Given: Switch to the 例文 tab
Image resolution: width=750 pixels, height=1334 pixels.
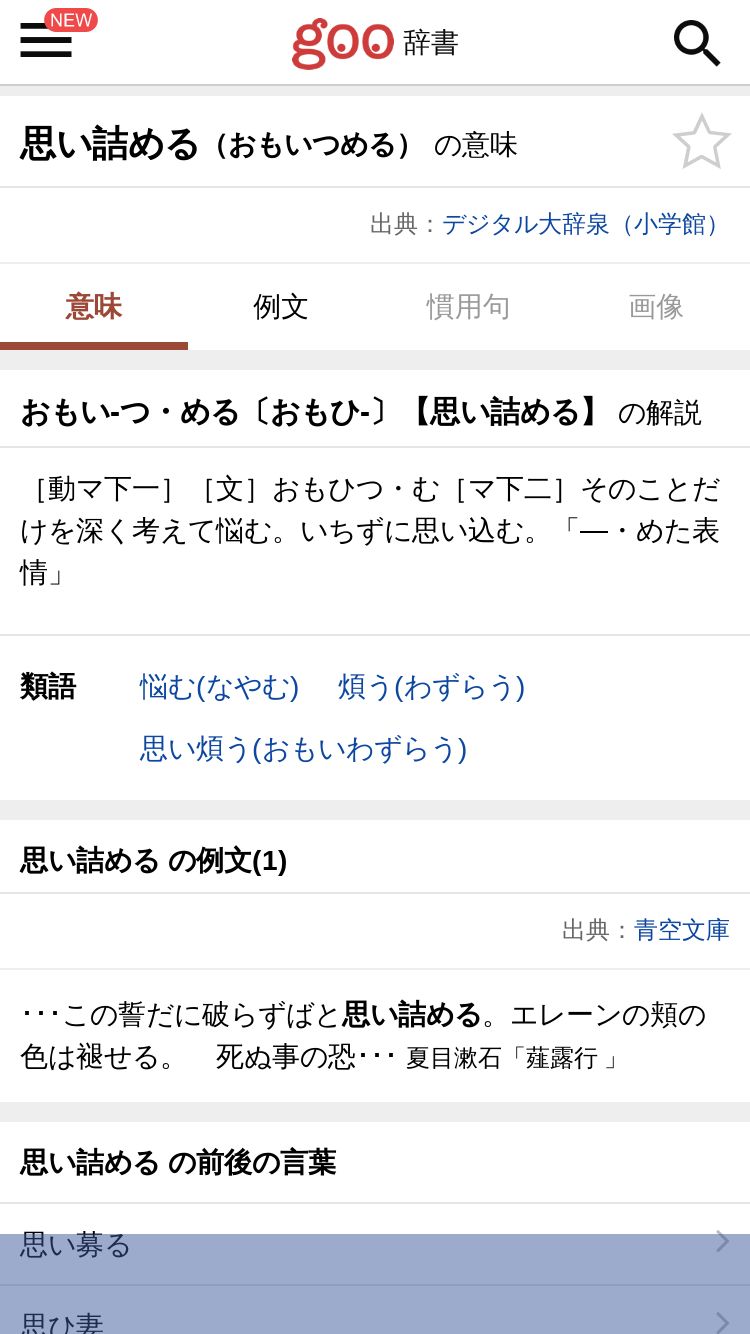Looking at the screenshot, I should (281, 307).
